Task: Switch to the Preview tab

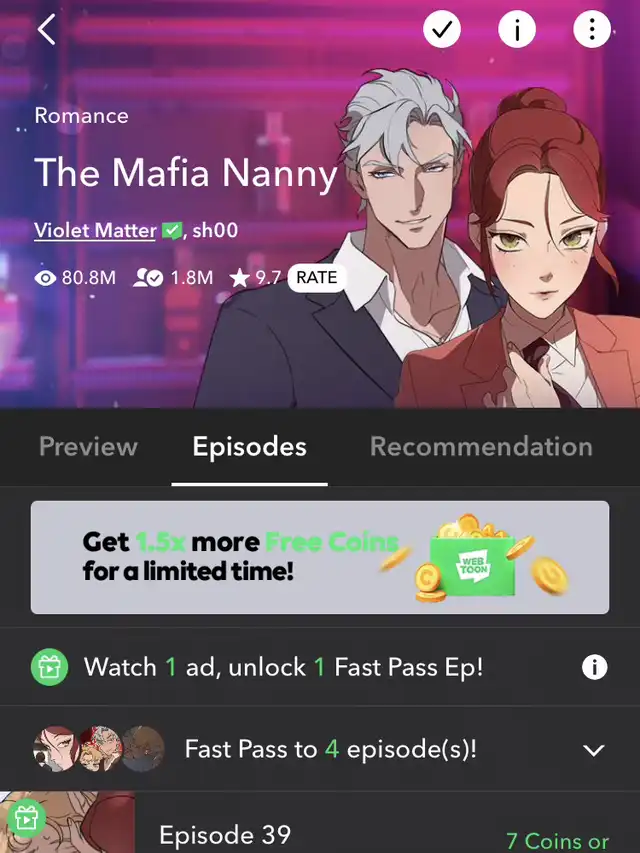Action: (88, 447)
